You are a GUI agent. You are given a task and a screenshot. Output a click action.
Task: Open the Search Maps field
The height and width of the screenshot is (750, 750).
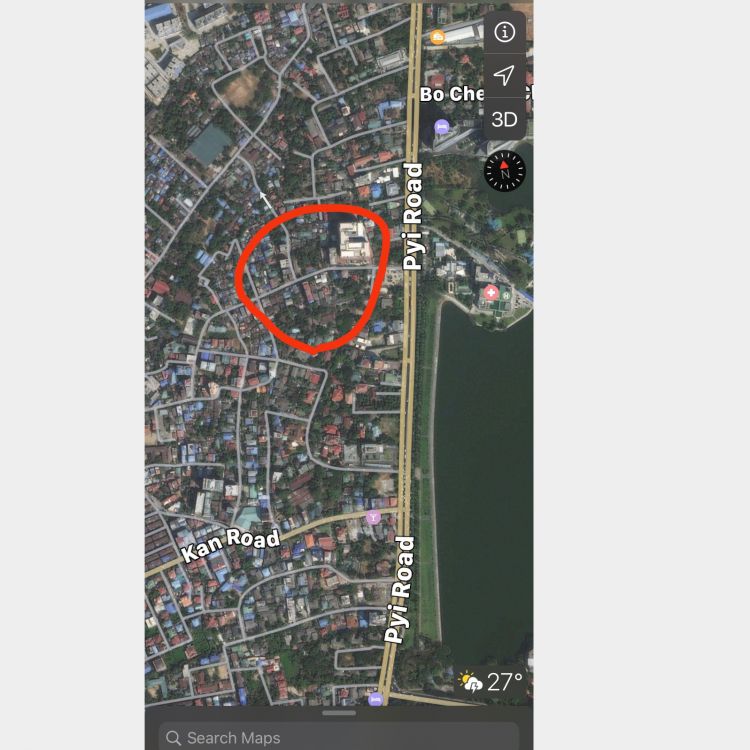[339, 738]
